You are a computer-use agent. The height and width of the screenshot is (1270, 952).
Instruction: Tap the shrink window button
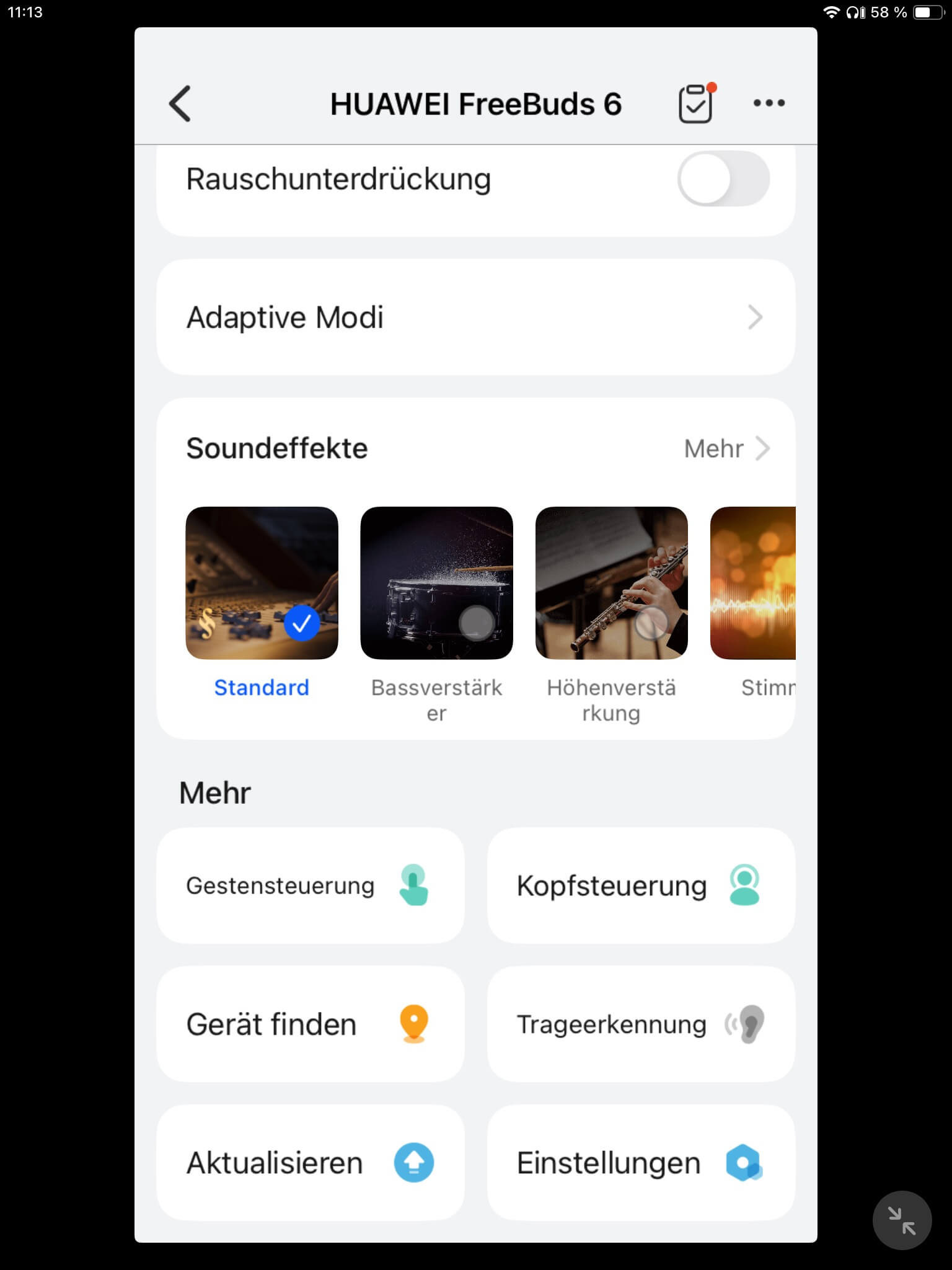click(x=902, y=1220)
